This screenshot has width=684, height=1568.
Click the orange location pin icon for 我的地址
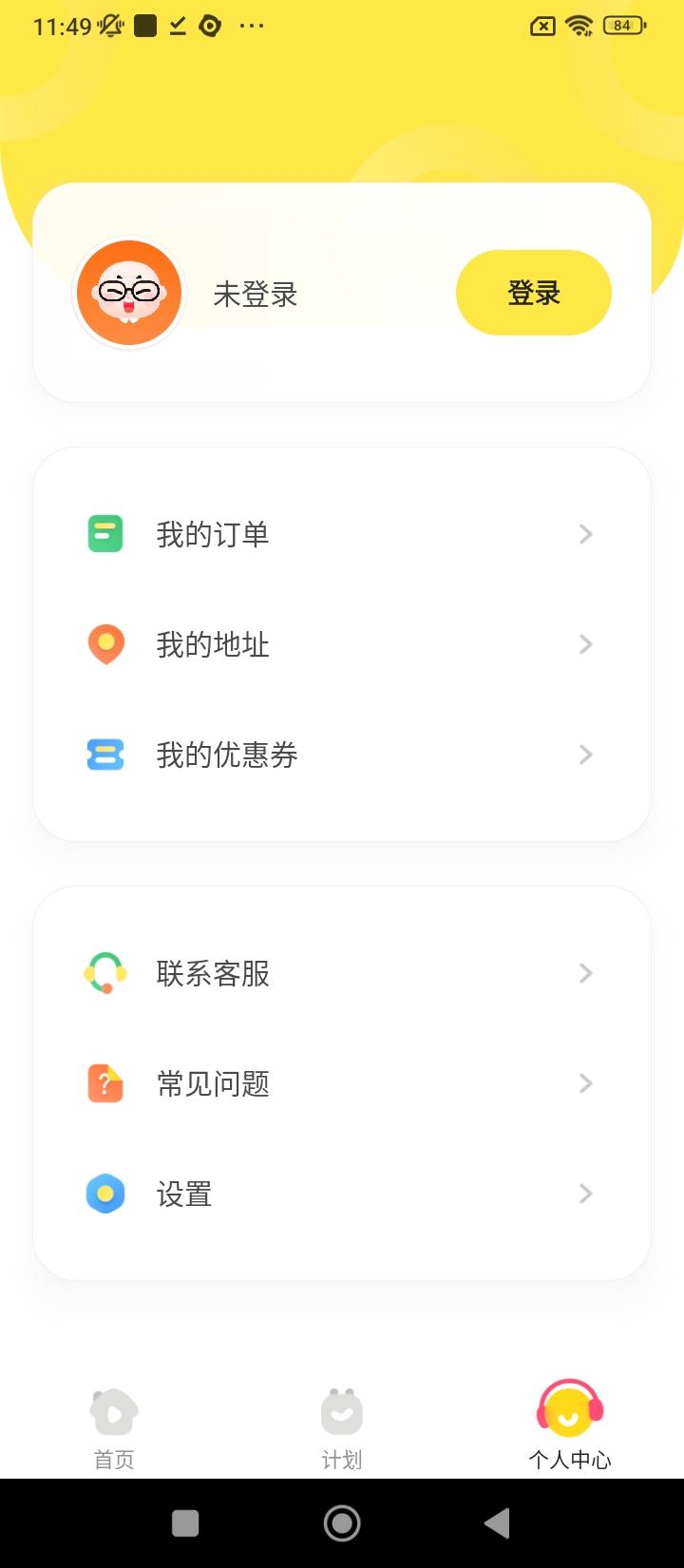pyautogui.click(x=104, y=644)
